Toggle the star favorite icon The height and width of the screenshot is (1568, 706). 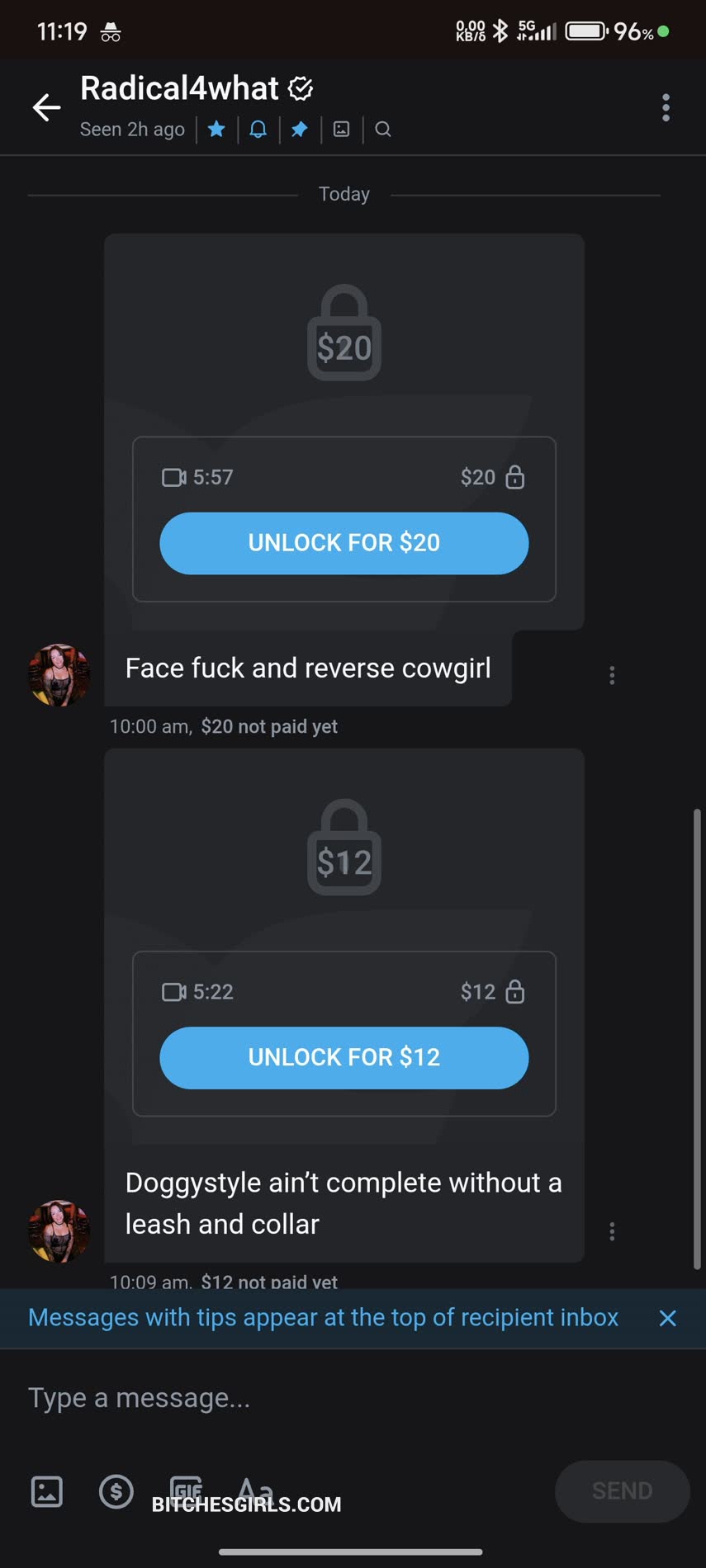pyautogui.click(x=216, y=130)
